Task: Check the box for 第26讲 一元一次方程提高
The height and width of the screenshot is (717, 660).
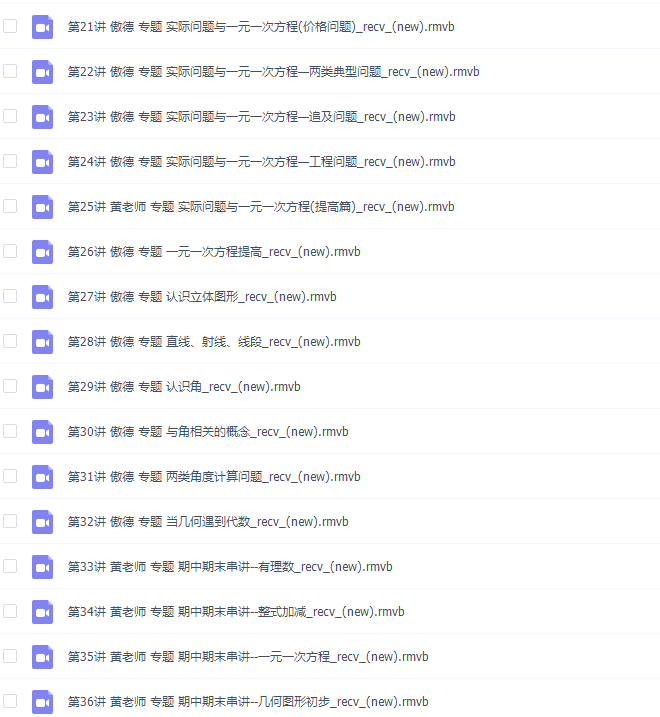Action: [10, 252]
